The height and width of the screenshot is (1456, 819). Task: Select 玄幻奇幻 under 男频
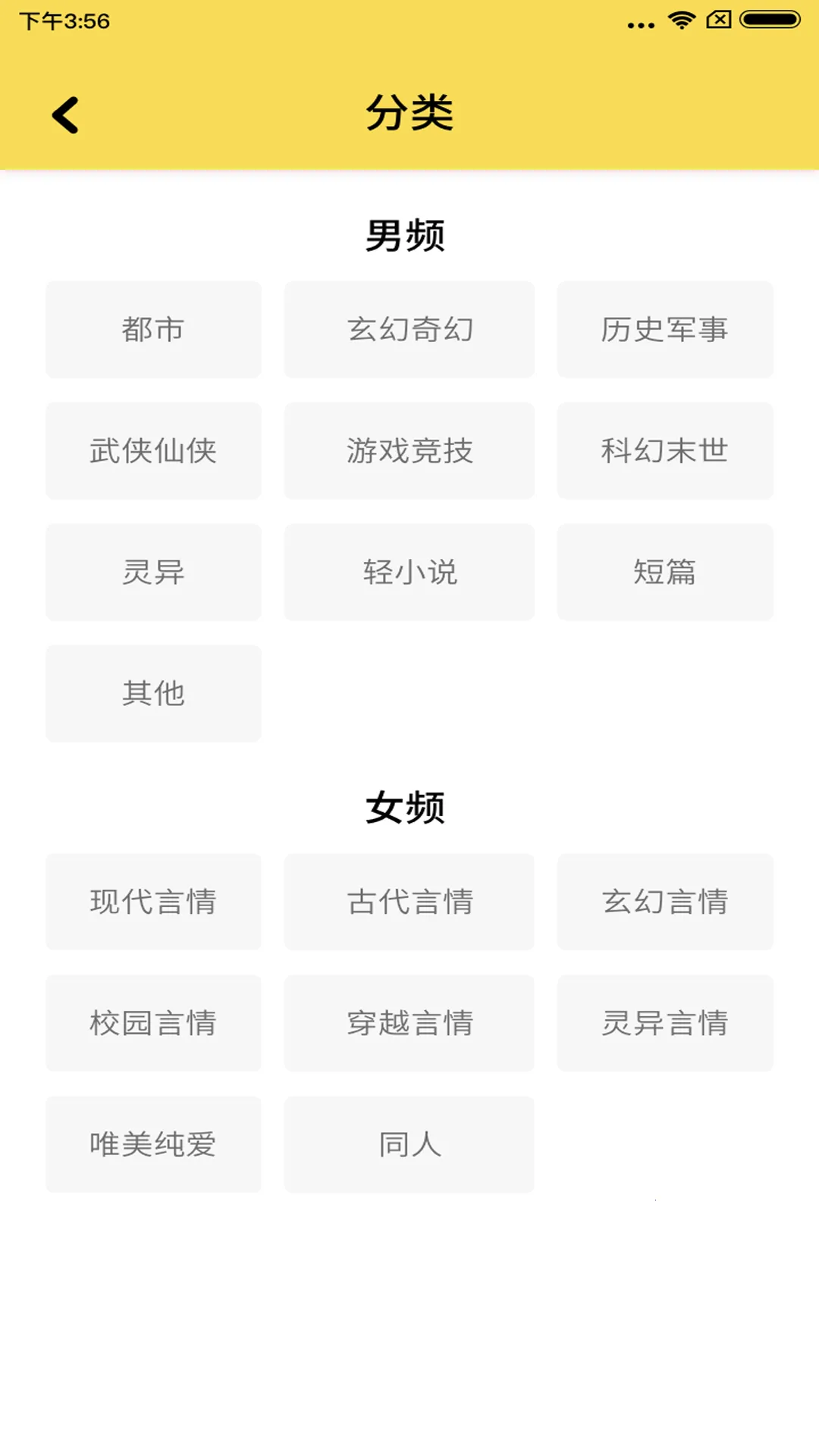click(x=409, y=329)
